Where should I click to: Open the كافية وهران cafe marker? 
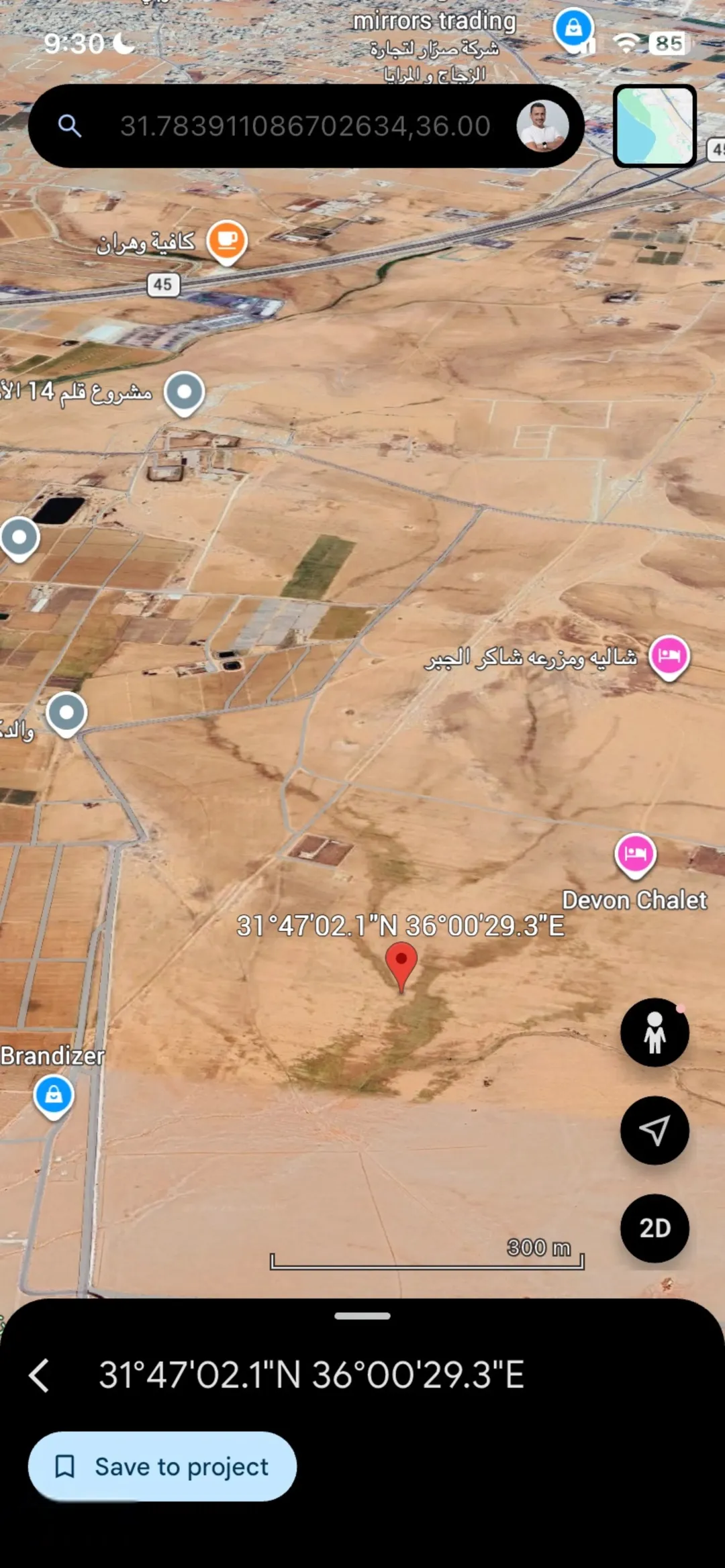[227, 242]
